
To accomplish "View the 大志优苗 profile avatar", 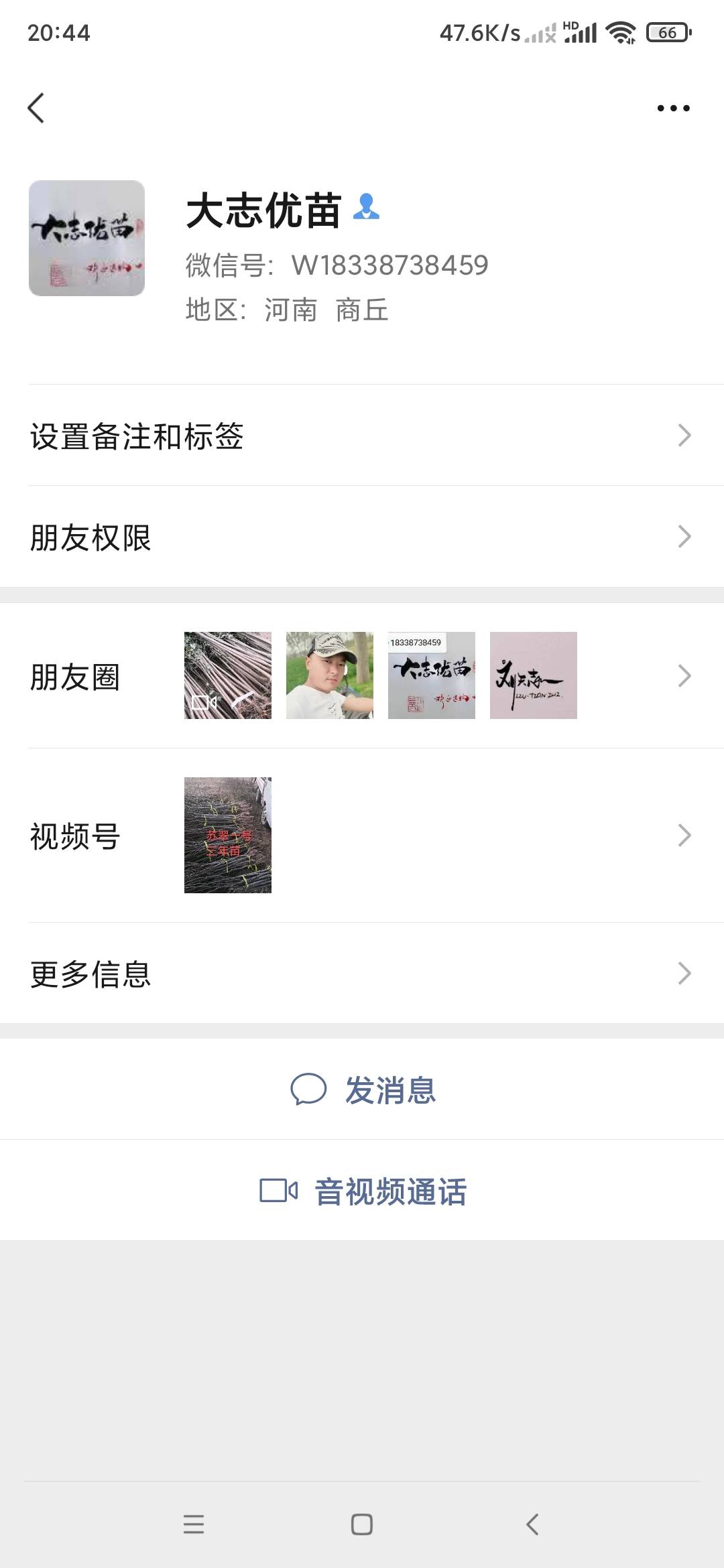I will tap(86, 238).
